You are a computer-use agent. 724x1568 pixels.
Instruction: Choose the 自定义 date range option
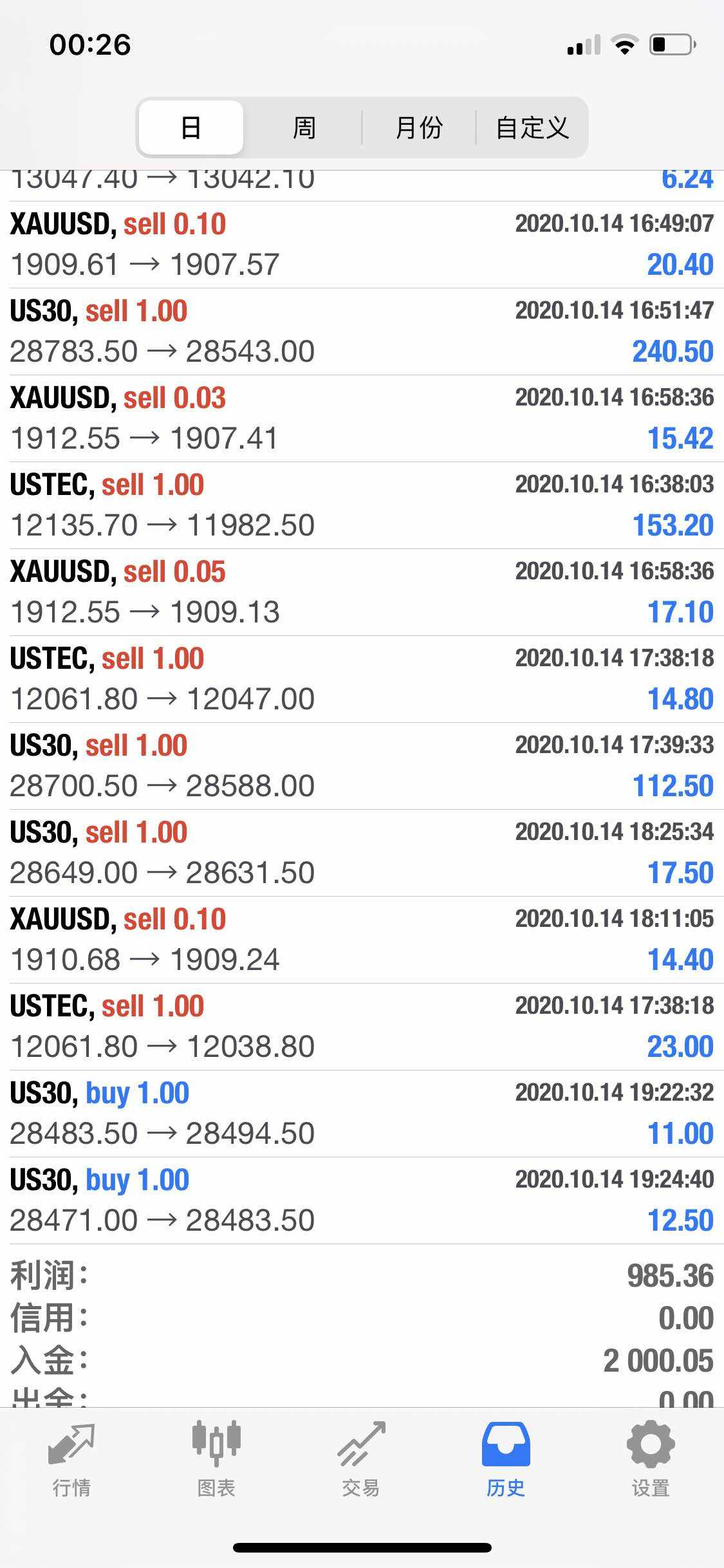[532, 127]
